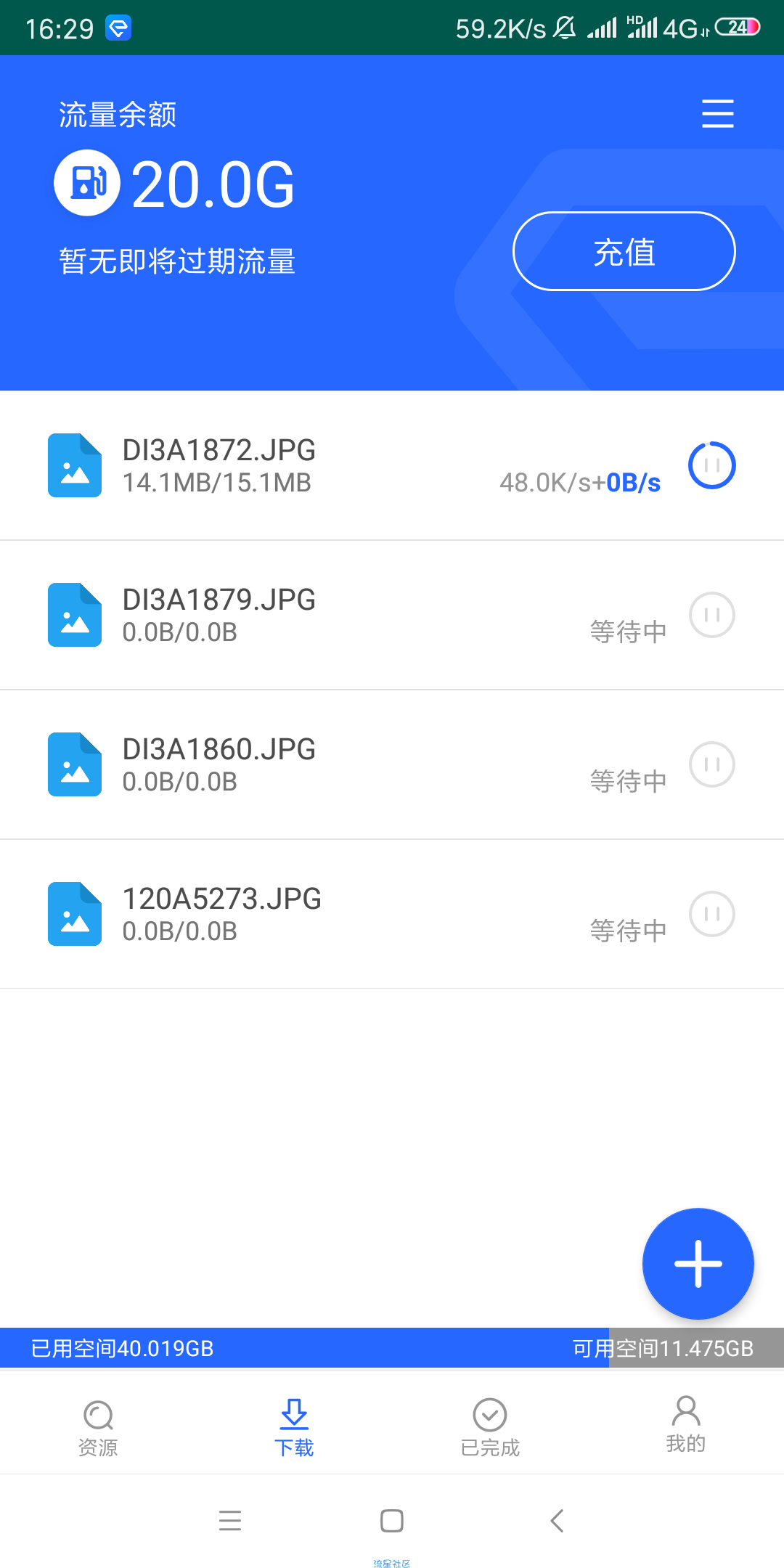Tap the 充值 recharge button
The width and height of the screenshot is (784, 1568).
[624, 251]
